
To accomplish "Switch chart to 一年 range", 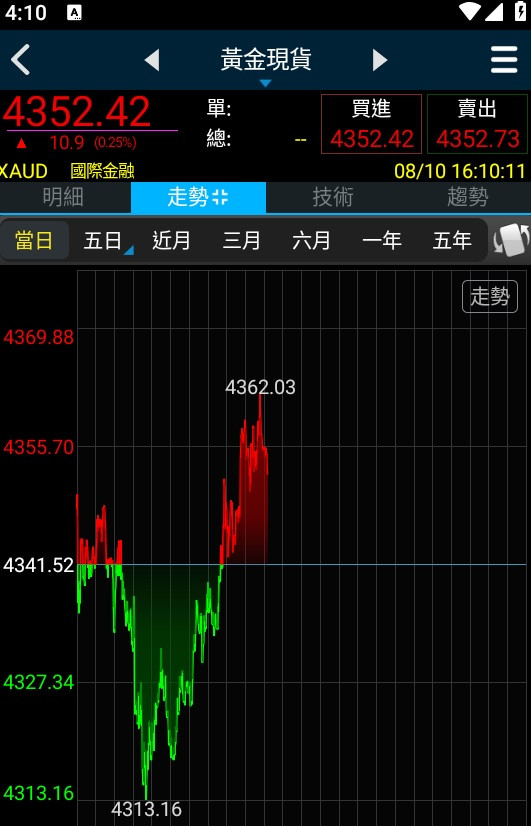I will 381,240.
